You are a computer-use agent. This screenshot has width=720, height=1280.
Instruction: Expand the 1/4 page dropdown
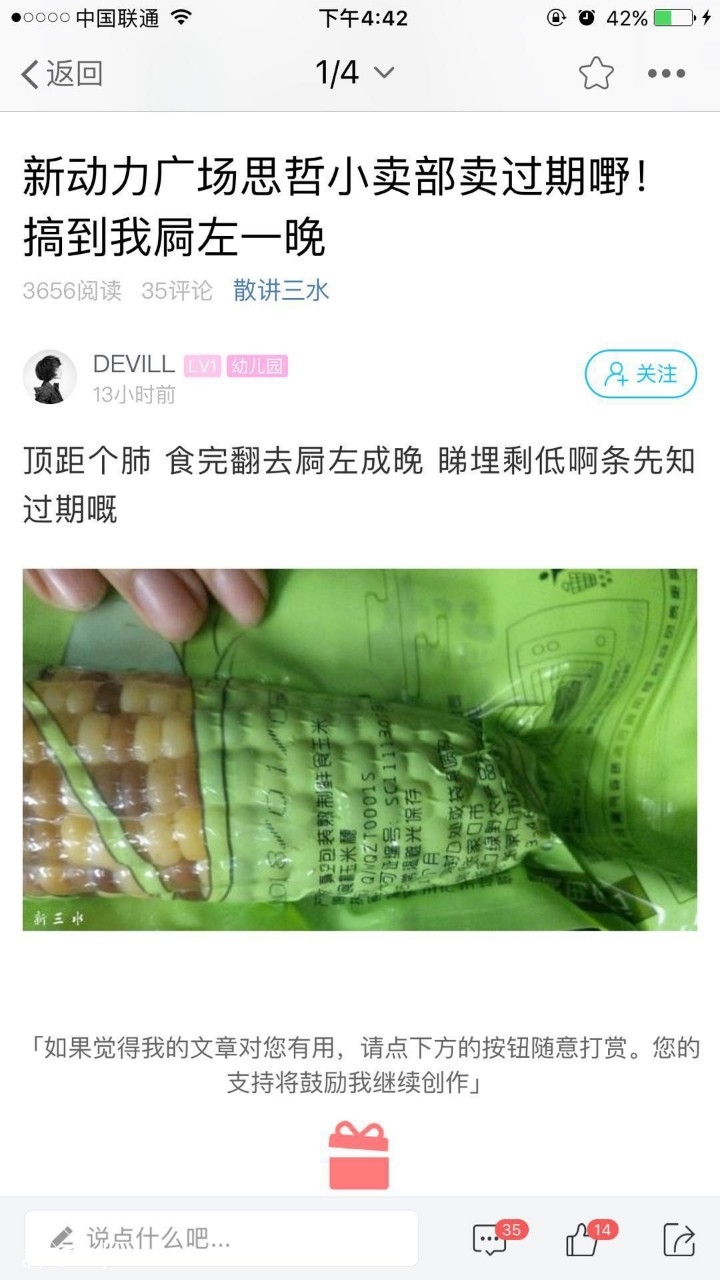[x=355, y=73]
